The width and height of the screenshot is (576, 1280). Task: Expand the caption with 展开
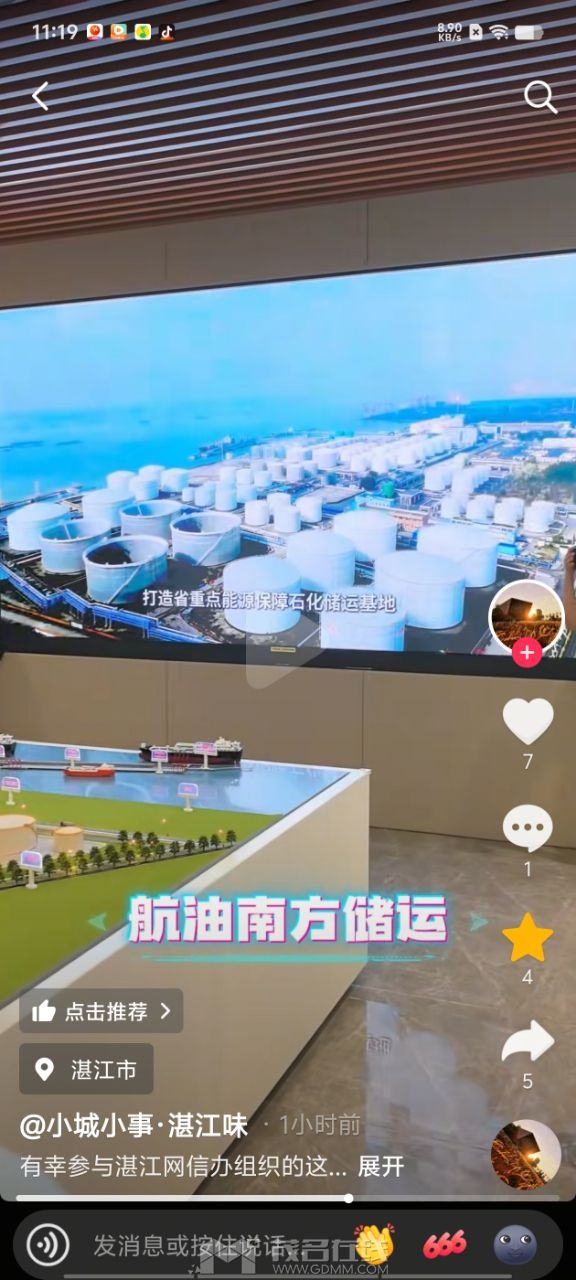(x=381, y=1166)
